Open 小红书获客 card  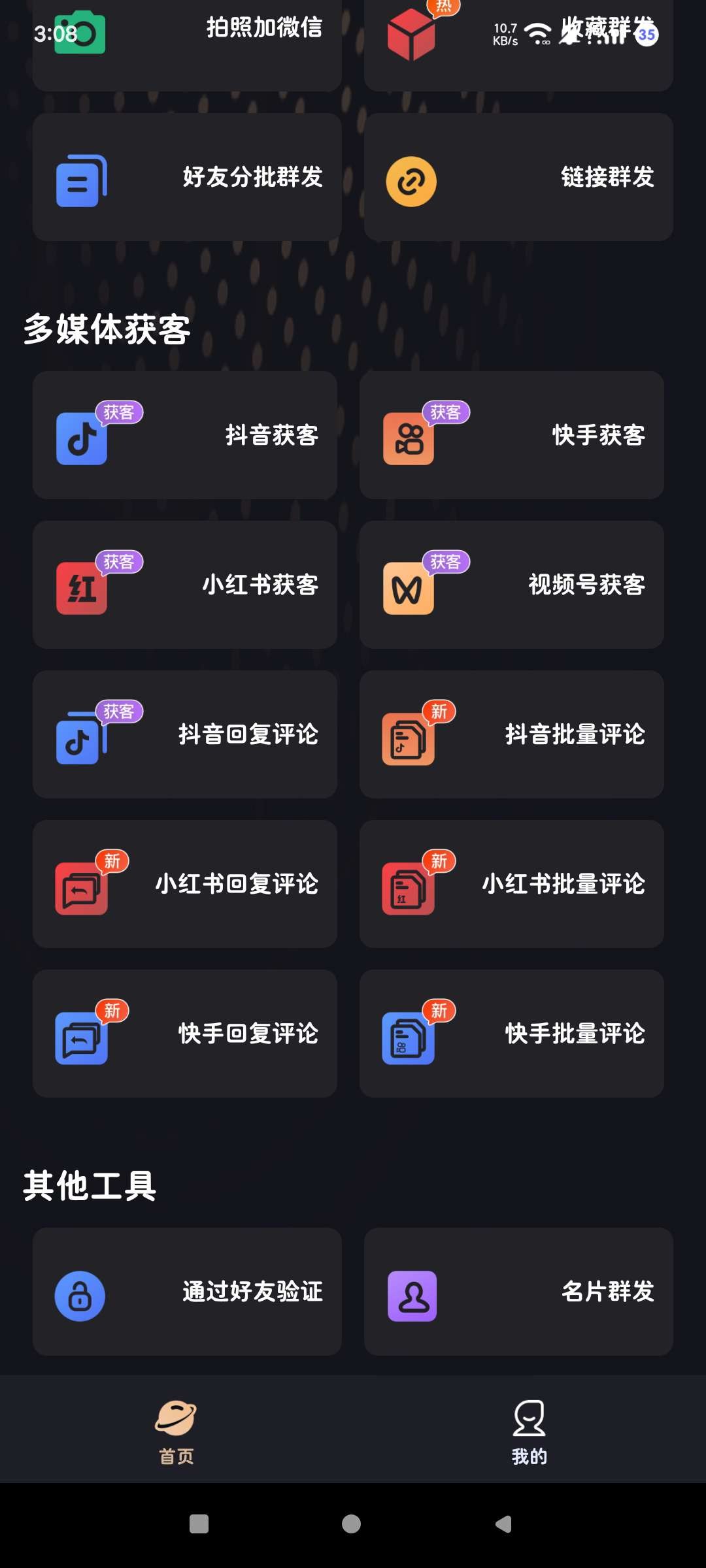pyautogui.click(x=185, y=585)
